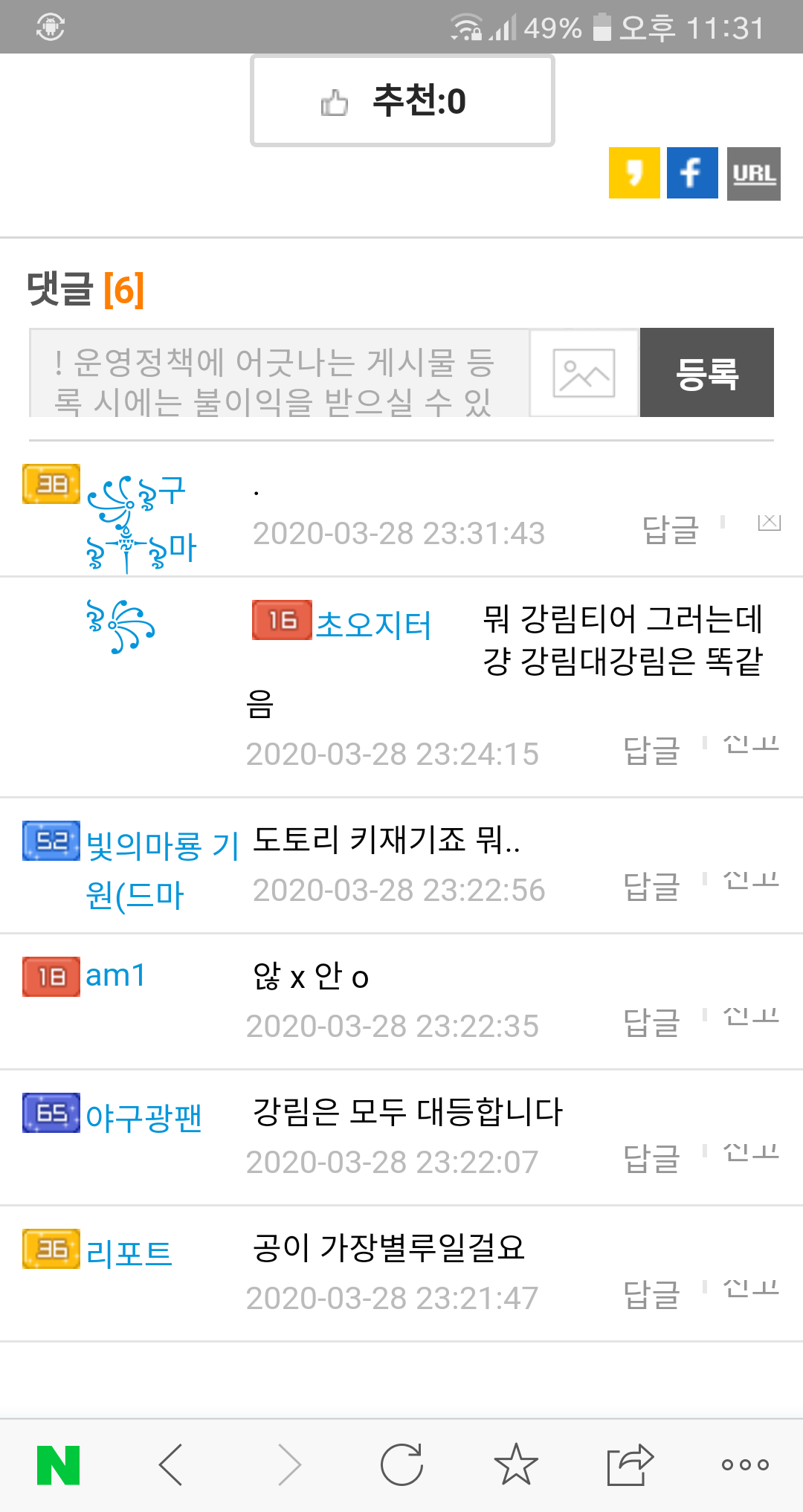The image size is (803, 1512).
Task: Focus the comment input field
Action: tap(279, 373)
